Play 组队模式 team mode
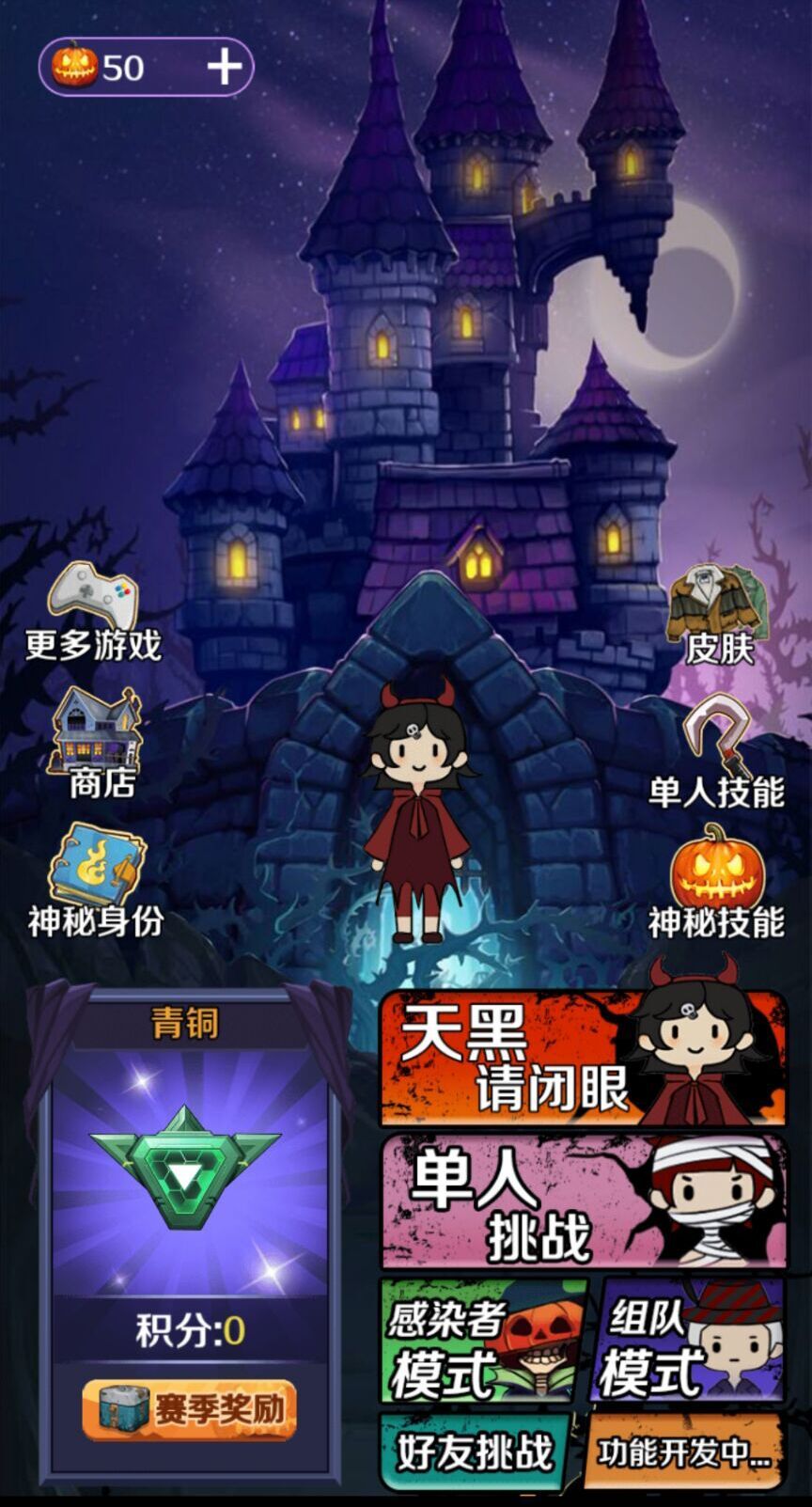812x1507 pixels. click(x=689, y=1342)
